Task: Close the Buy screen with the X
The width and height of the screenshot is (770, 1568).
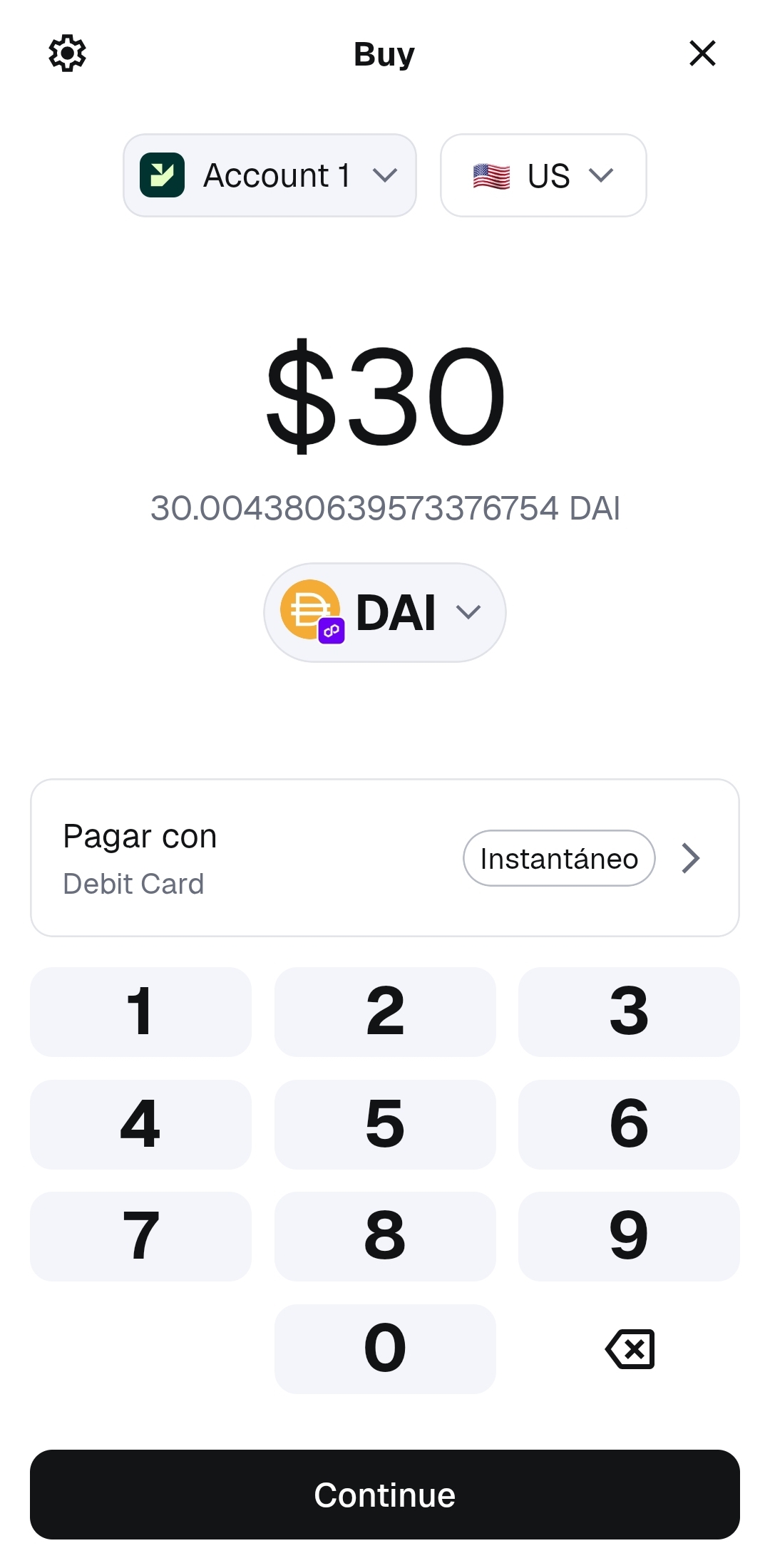Action: [702, 53]
